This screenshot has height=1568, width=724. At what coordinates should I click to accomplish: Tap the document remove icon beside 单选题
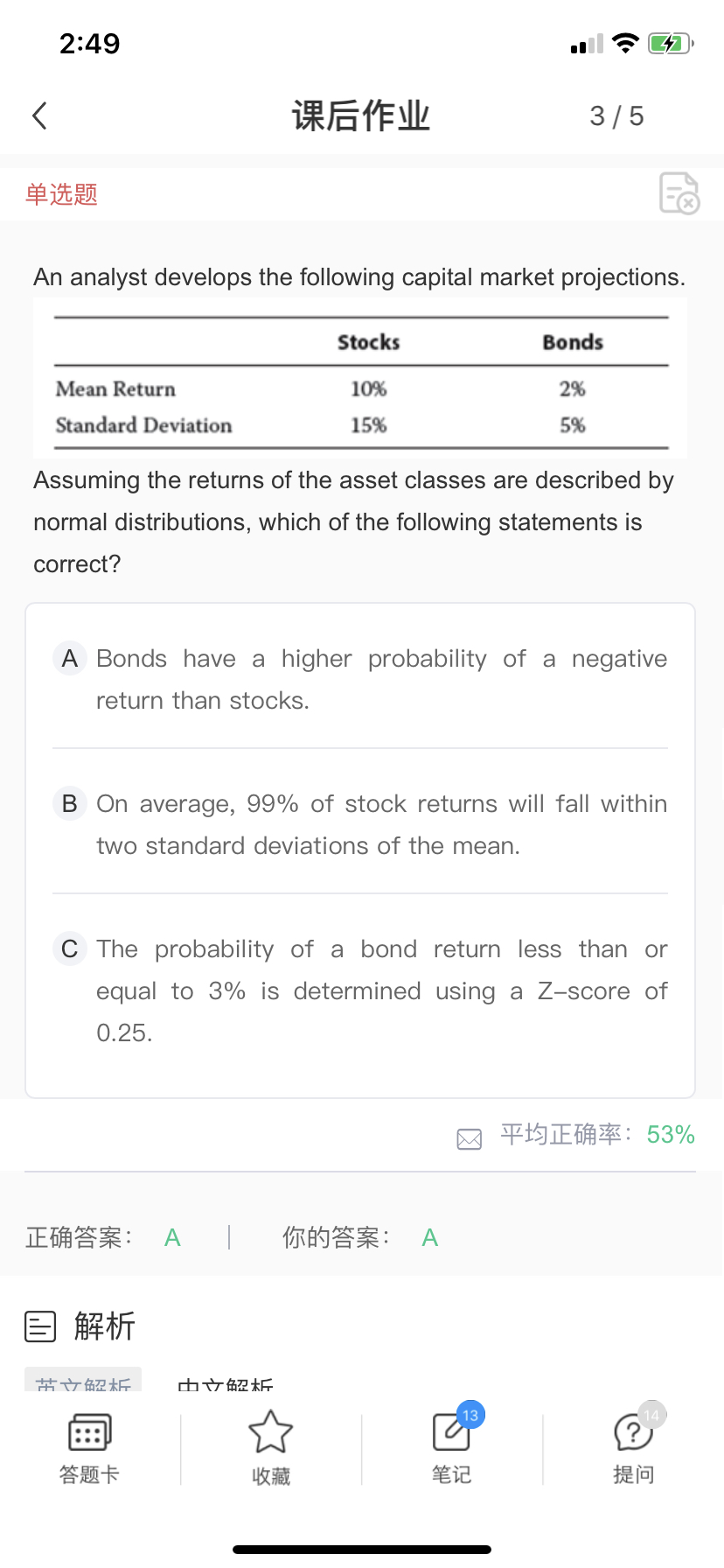tap(679, 193)
